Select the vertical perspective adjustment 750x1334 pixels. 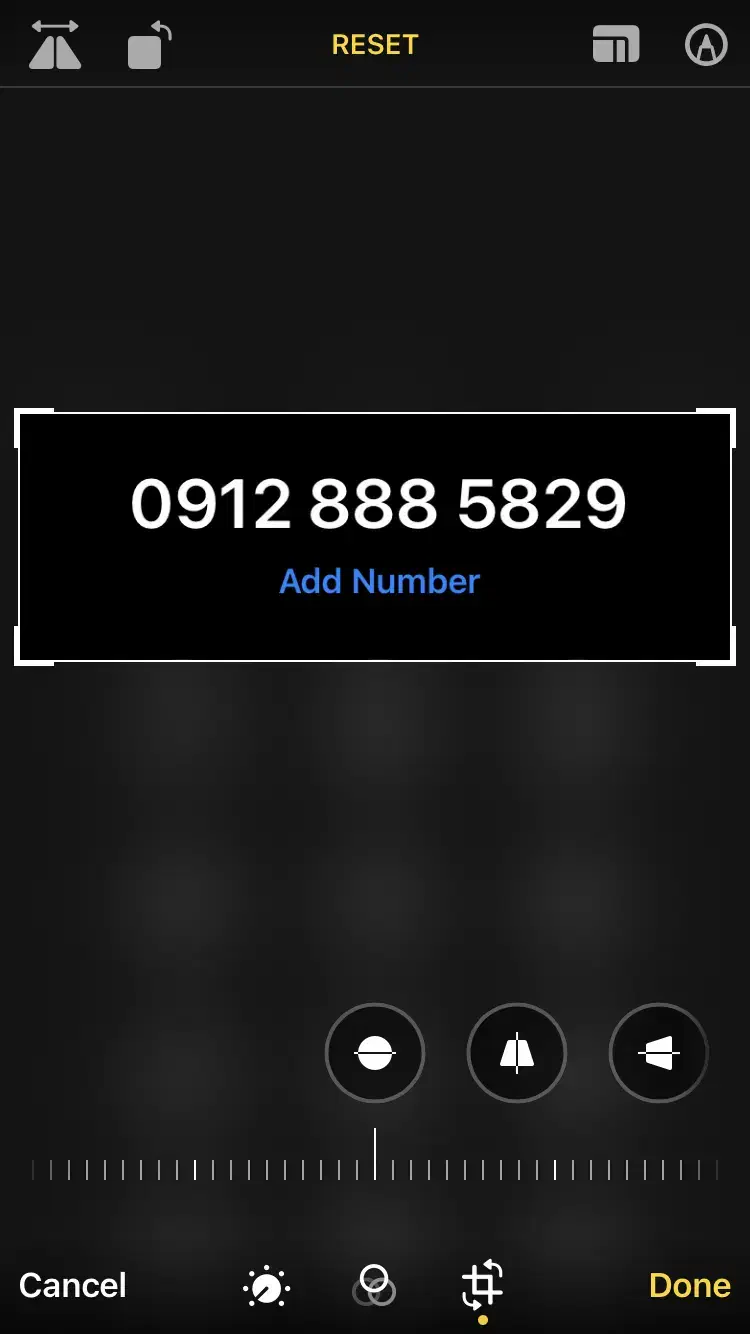tap(517, 1053)
